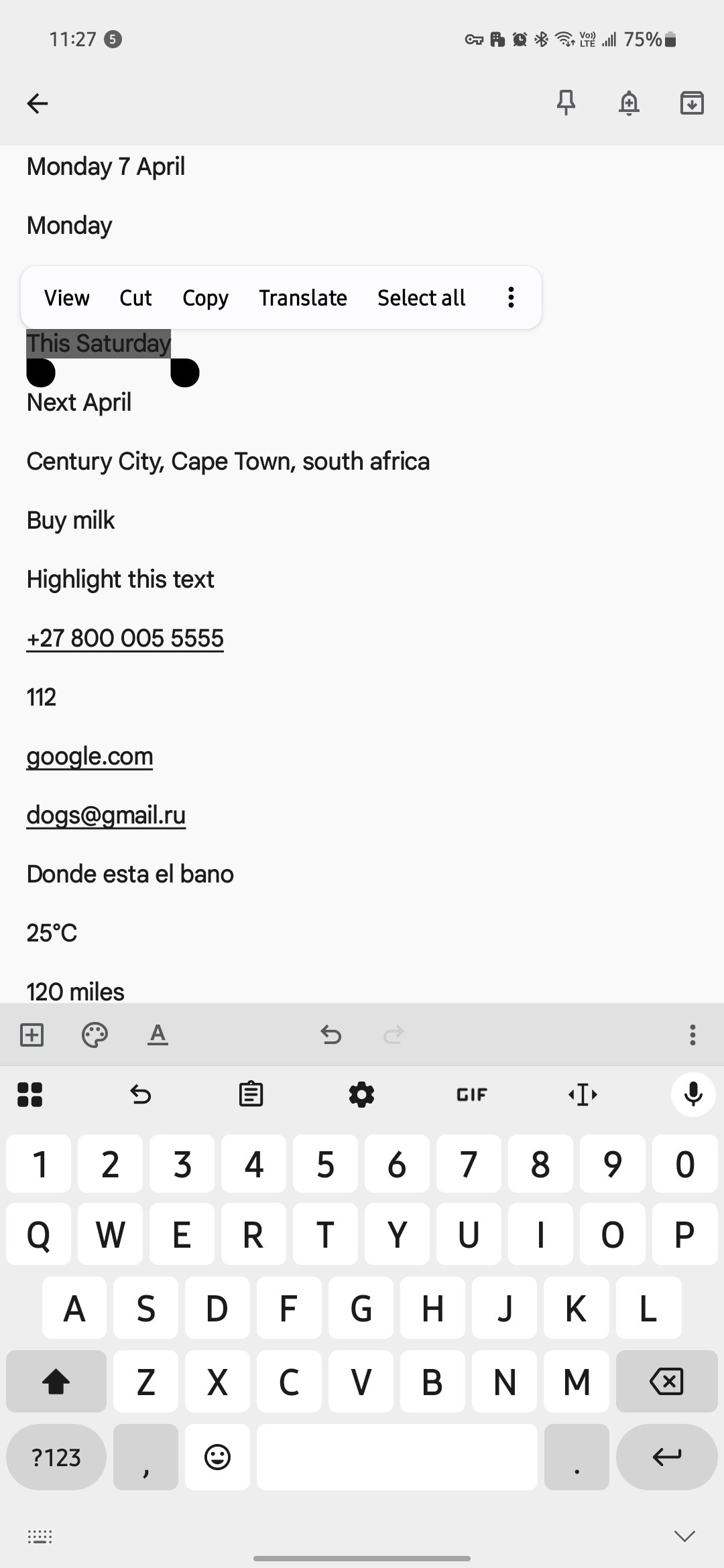
Task: Undo the last edit in the note
Action: 331,1035
